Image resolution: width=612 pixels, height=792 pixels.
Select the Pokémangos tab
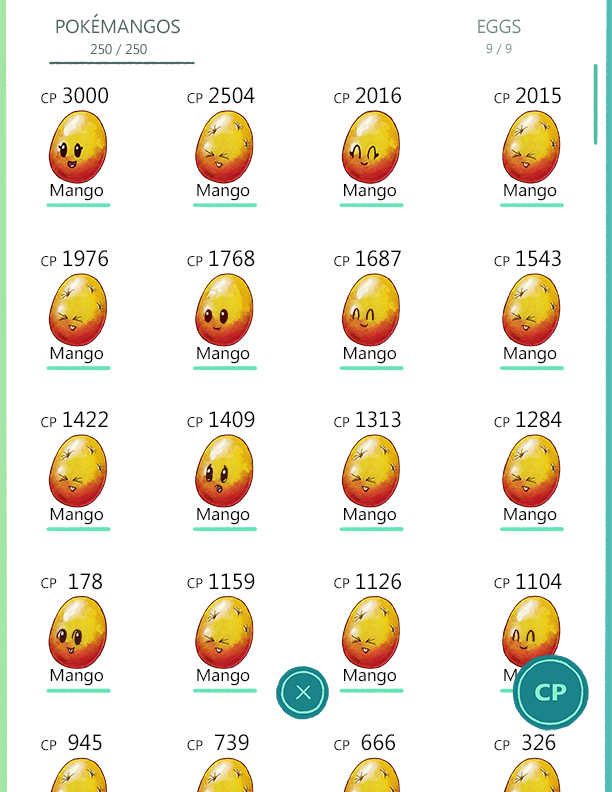[x=118, y=33]
